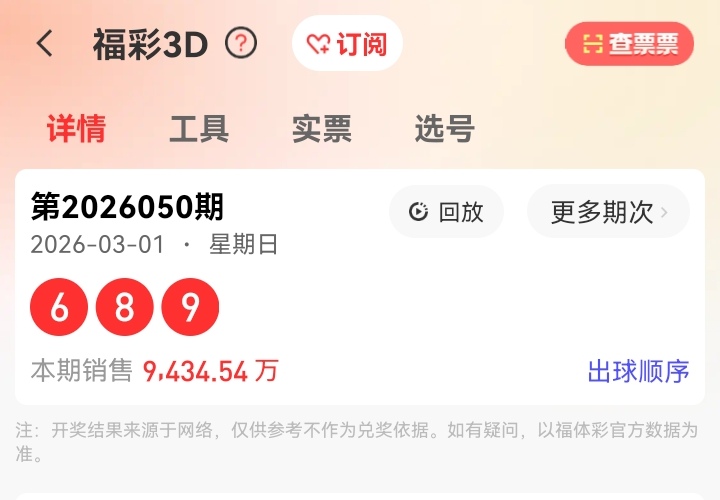This screenshot has height=500, width=720.
Task: Replay the draw with 回放
Action: [446, 212]
